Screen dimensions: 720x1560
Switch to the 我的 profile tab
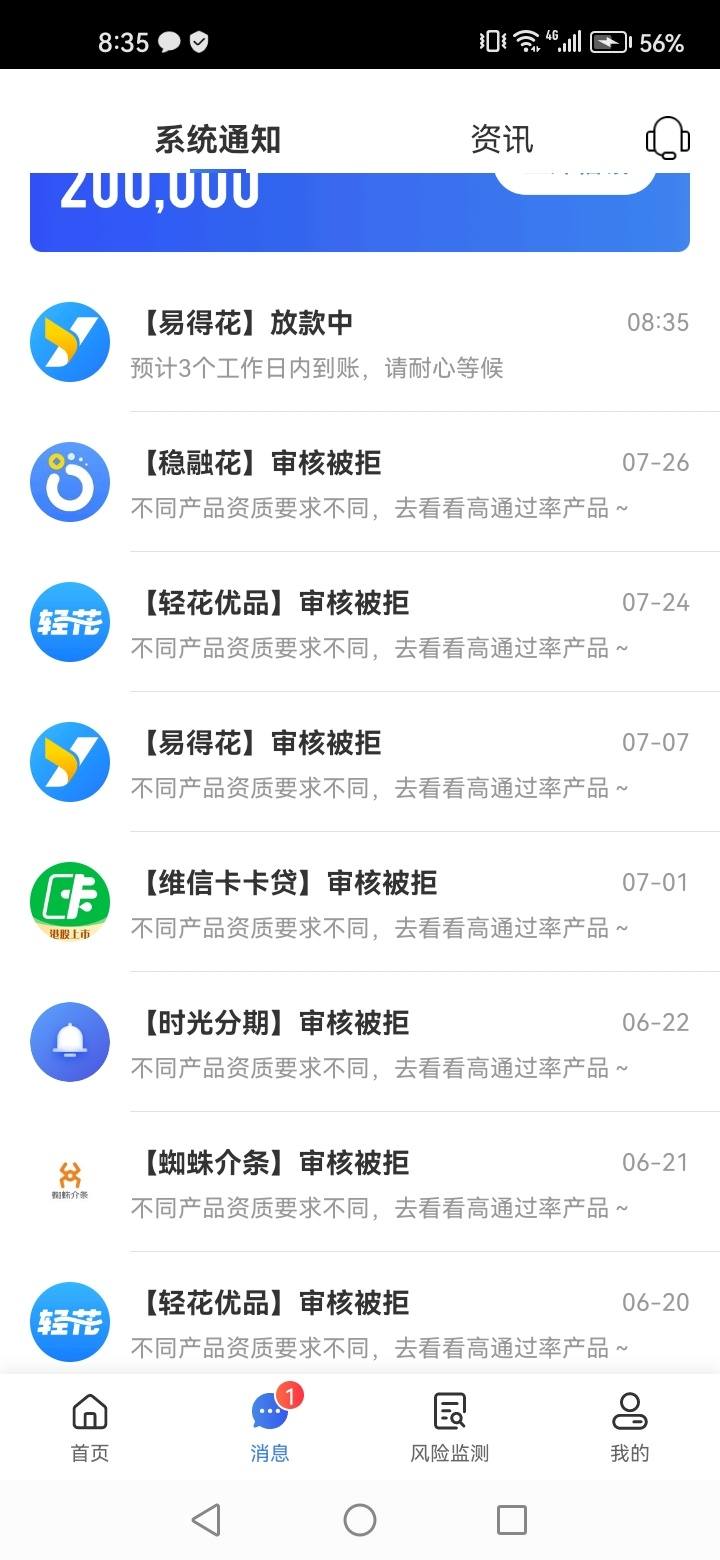[x=630, y=1427]
